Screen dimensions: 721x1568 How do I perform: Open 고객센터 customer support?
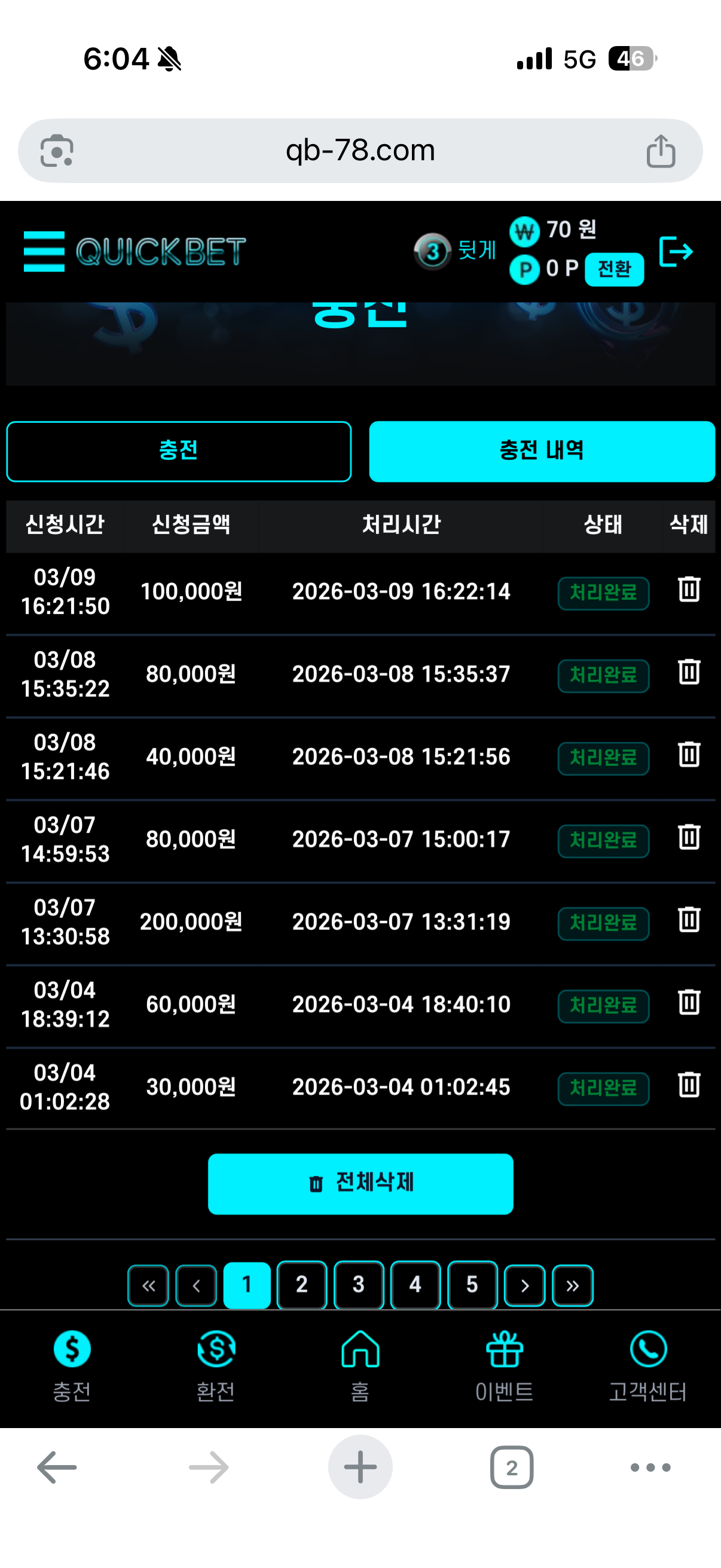pos(648,1363)
